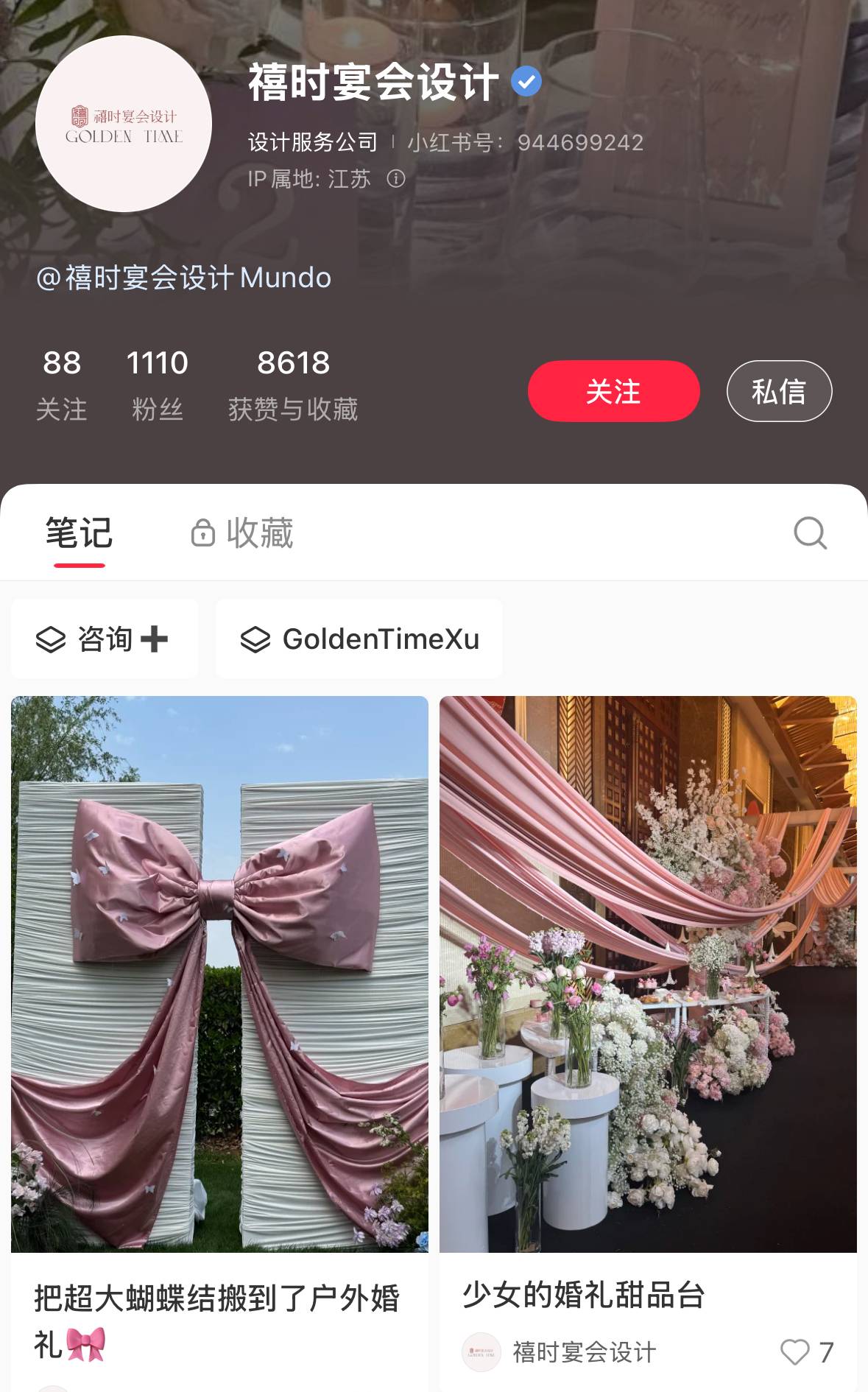The height and width of the screenshot is (1392, 868).
Task: Open the 少女的婚礼甜品台 note
Action: pos(648,972)
